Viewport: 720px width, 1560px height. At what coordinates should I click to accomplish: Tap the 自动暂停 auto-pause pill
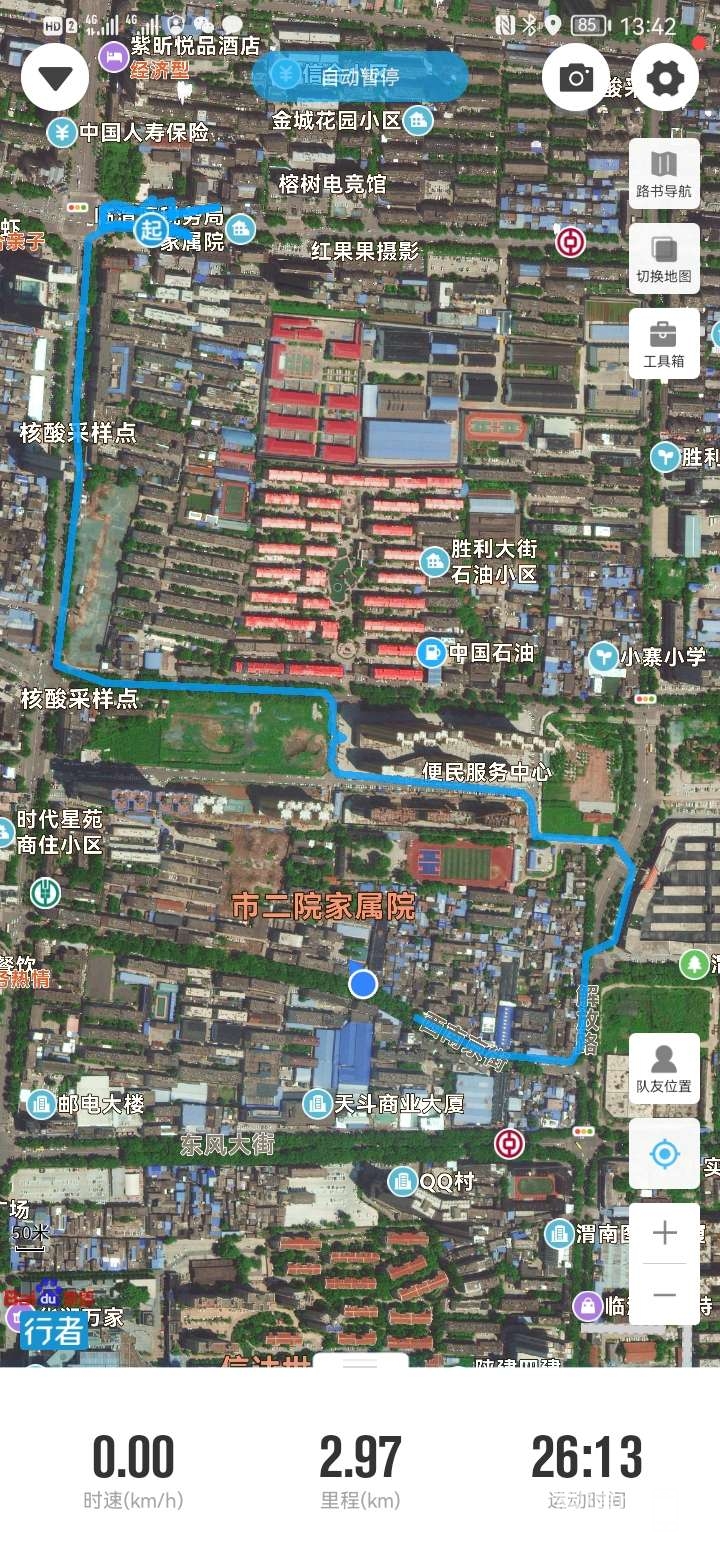click(x=360, y=76)
